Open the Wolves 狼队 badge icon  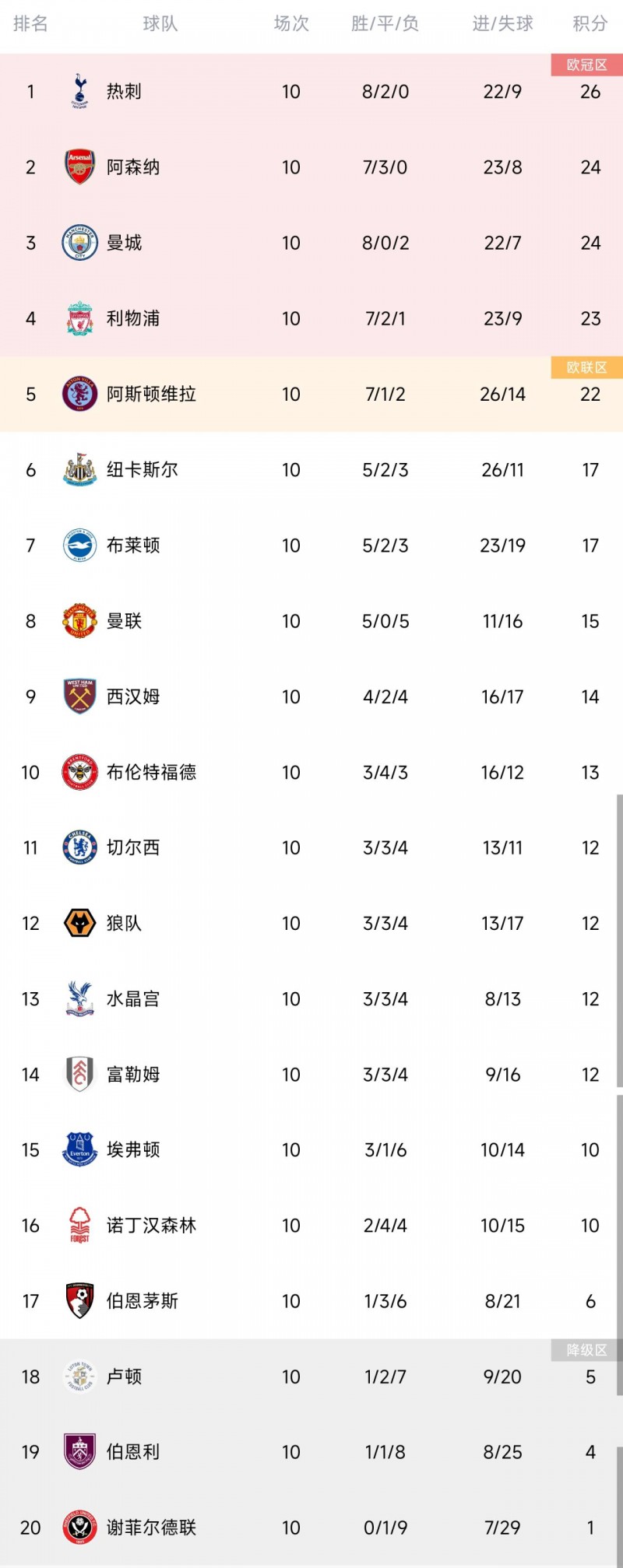(79, 923)
